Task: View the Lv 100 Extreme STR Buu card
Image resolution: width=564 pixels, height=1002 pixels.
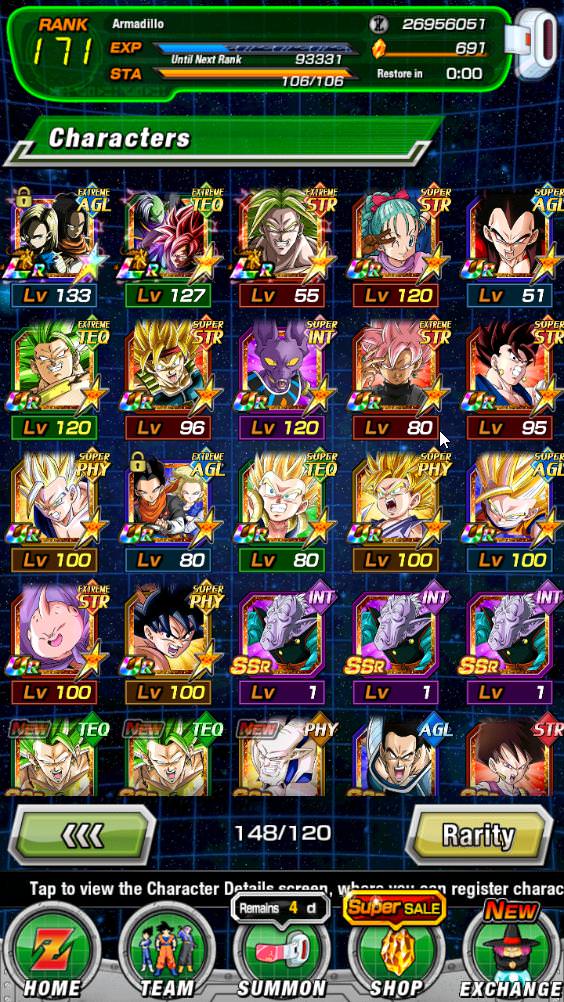Action: [55, 644]
